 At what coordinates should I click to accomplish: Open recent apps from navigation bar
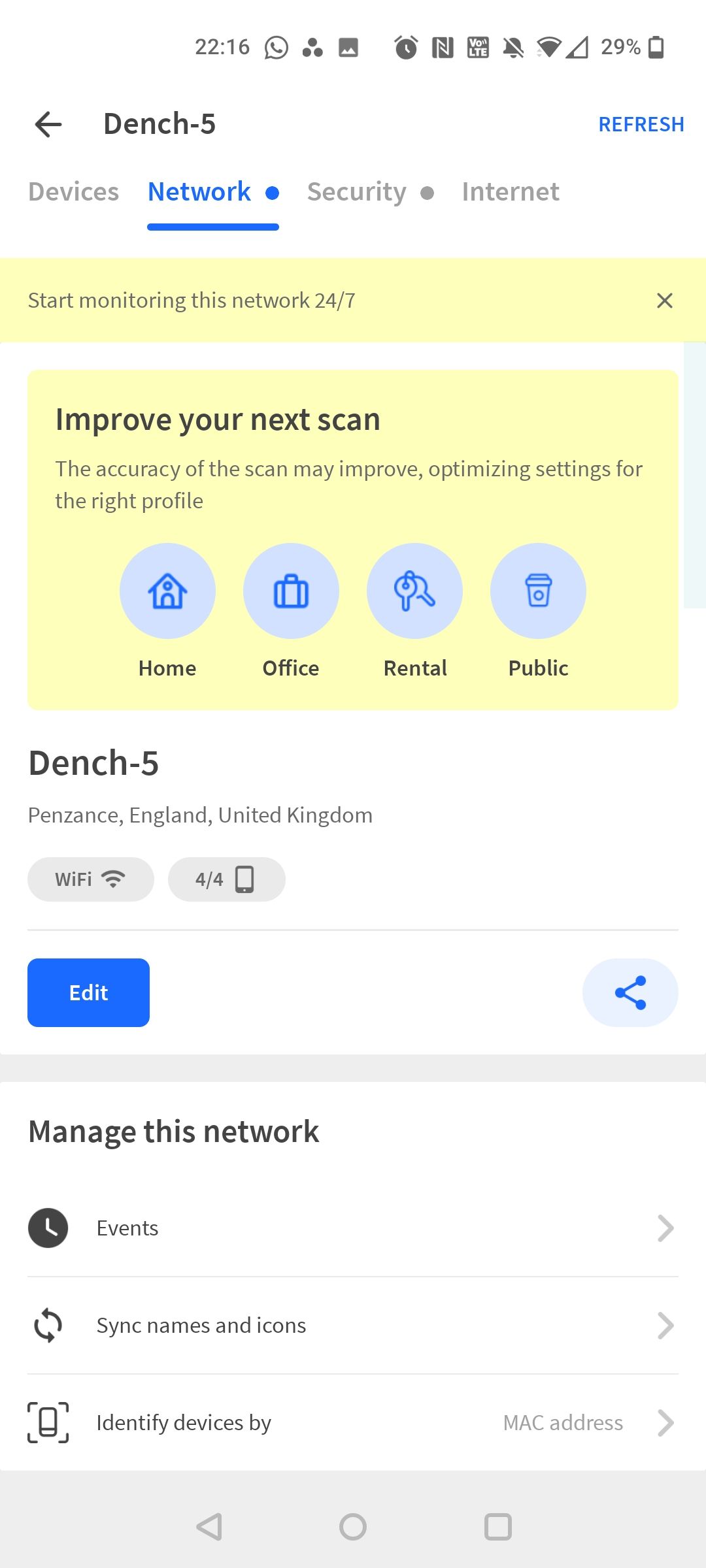497,1527
